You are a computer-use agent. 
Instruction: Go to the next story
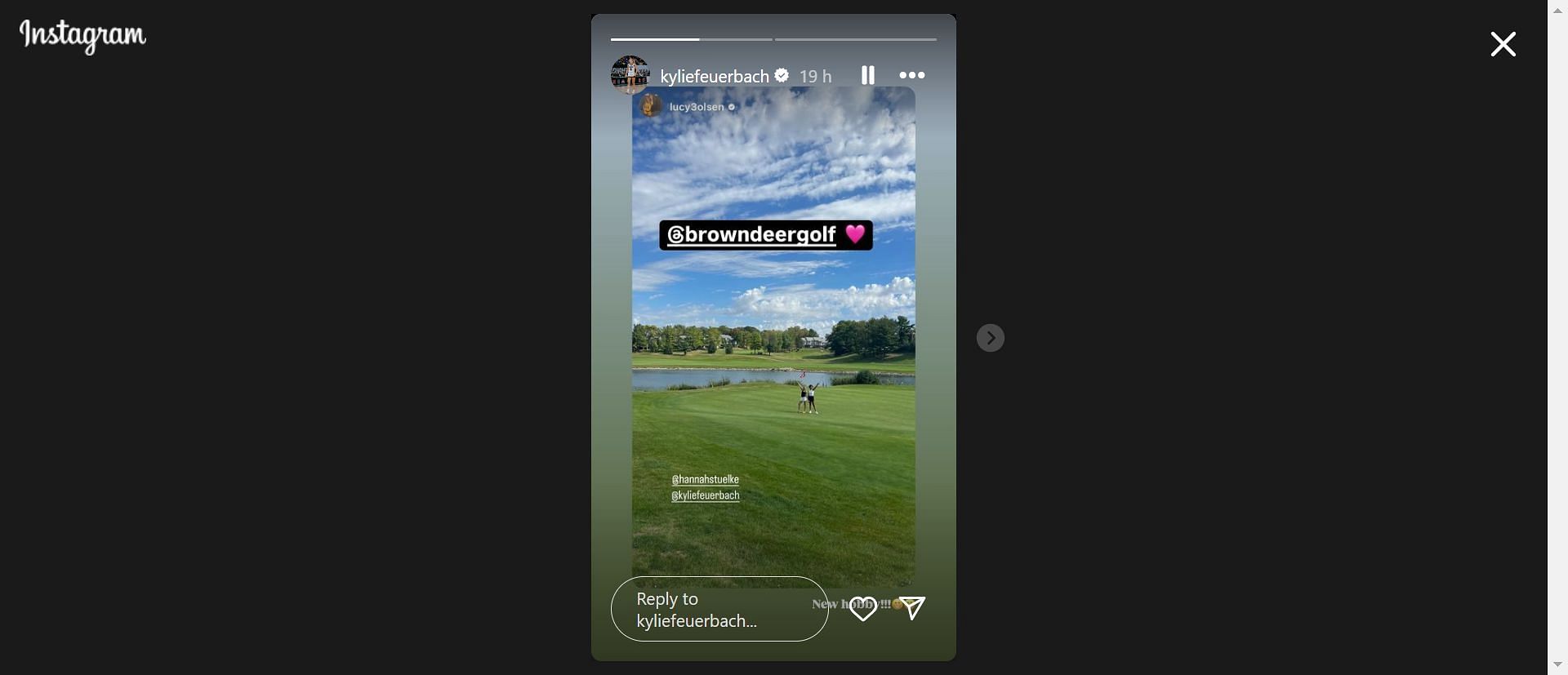(990, 338)
